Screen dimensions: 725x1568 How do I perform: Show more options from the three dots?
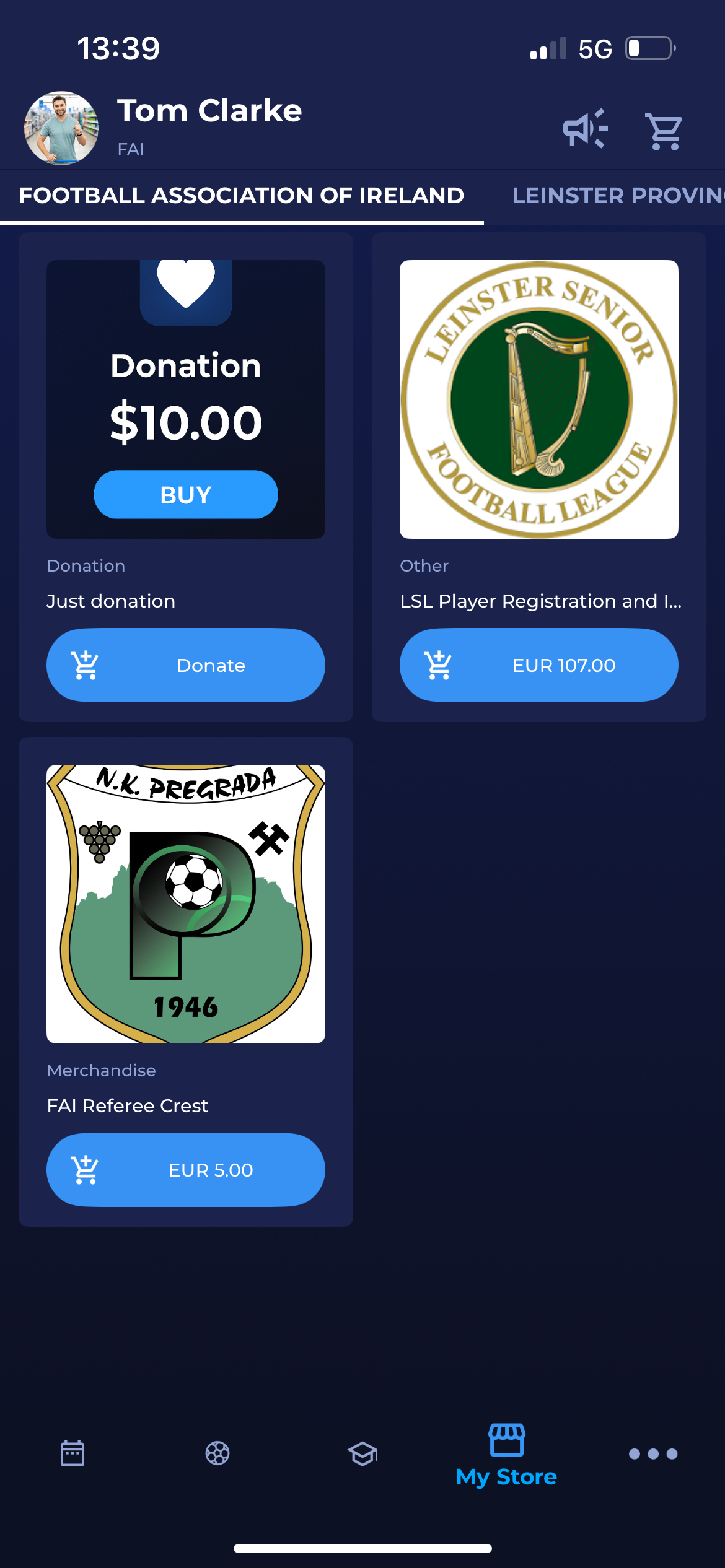652,1453
